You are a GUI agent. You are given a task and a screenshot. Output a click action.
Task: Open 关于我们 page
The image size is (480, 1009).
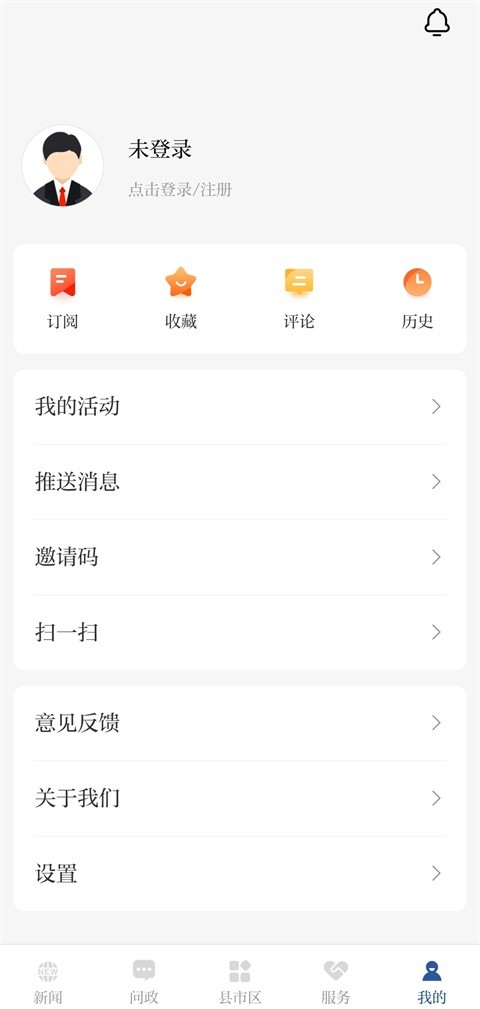tap(240, 799)
